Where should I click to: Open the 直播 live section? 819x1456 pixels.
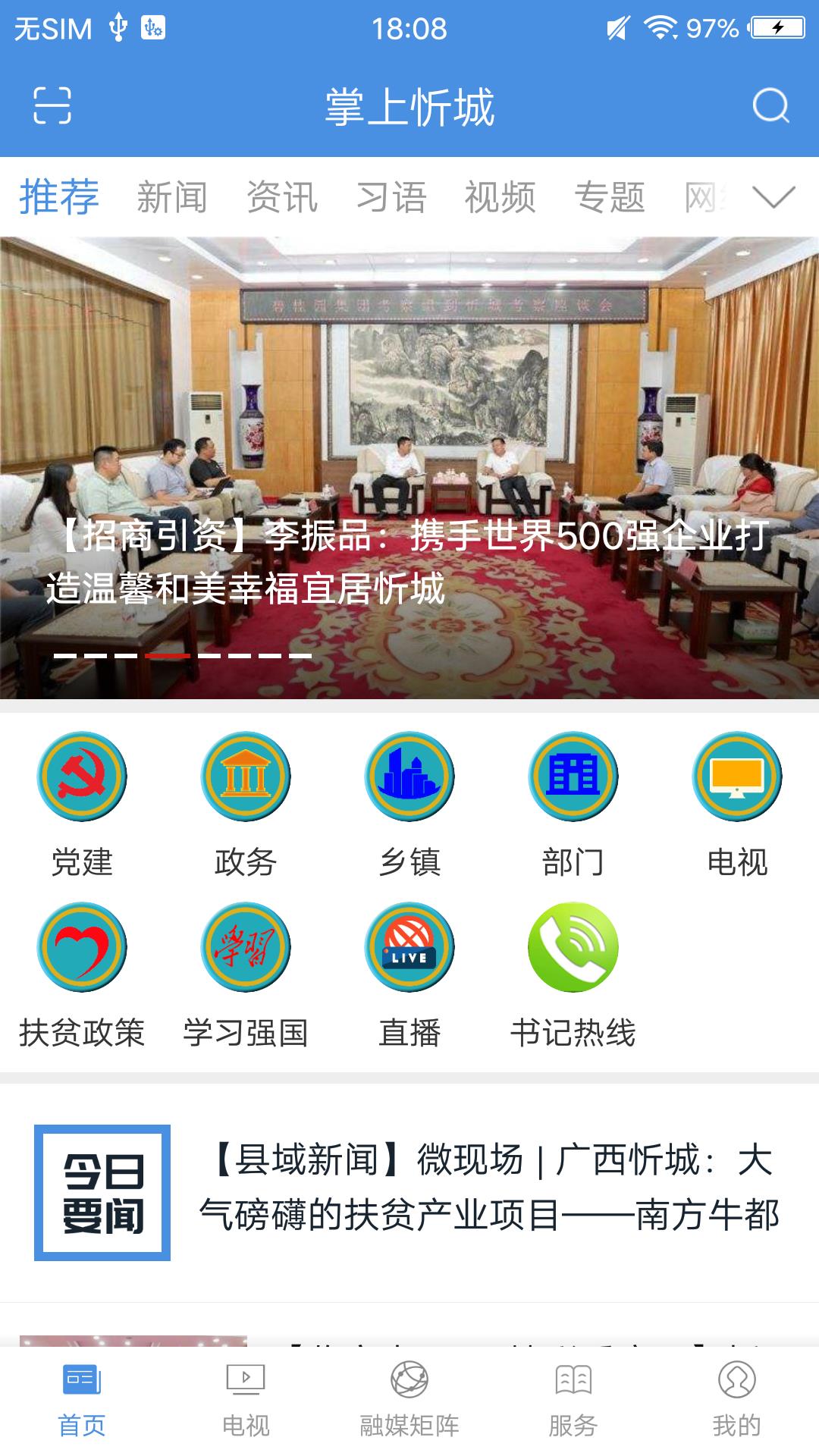pos(409,974)
